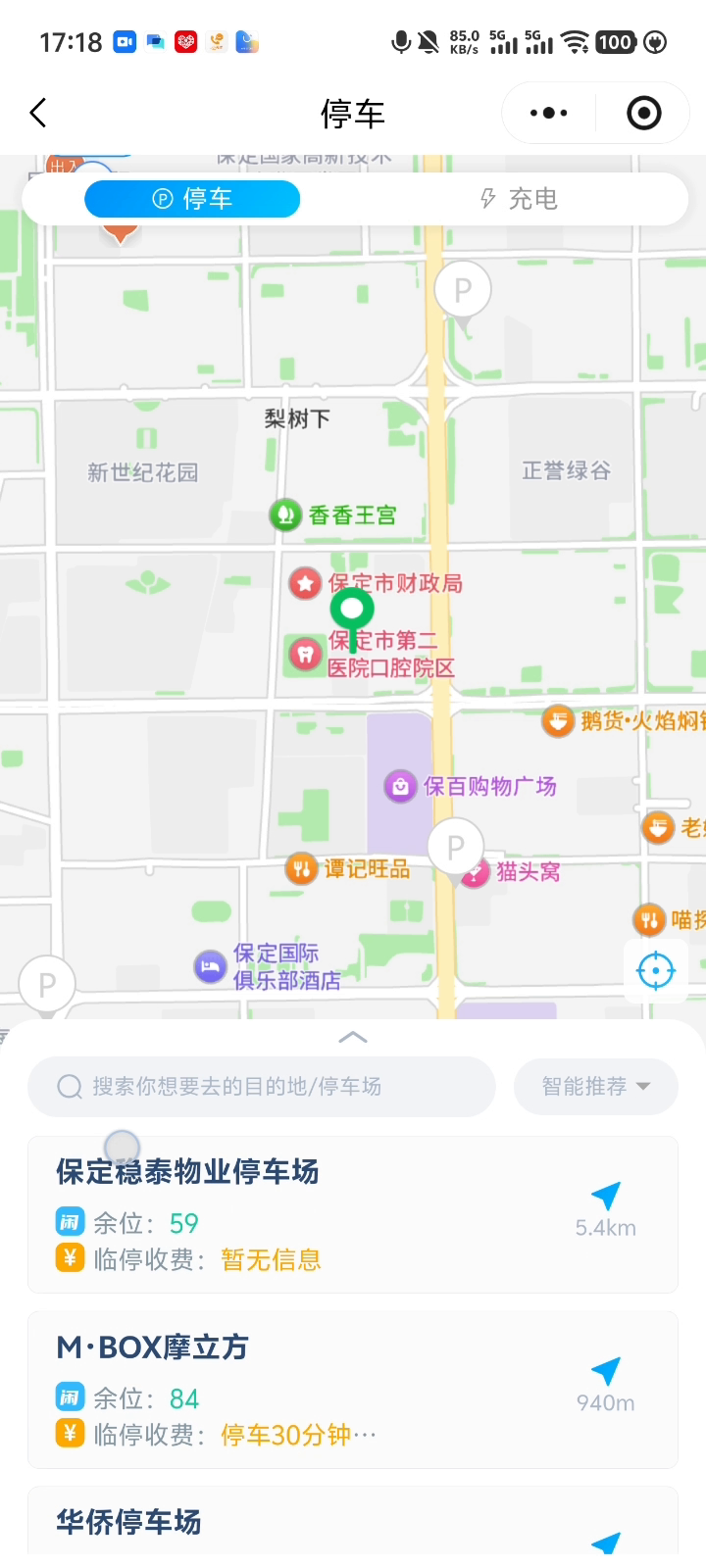Tap the destination/parking lot search box
Image resolution: width=706 pixels, height=1568 pixels.
pos(261,1086)
